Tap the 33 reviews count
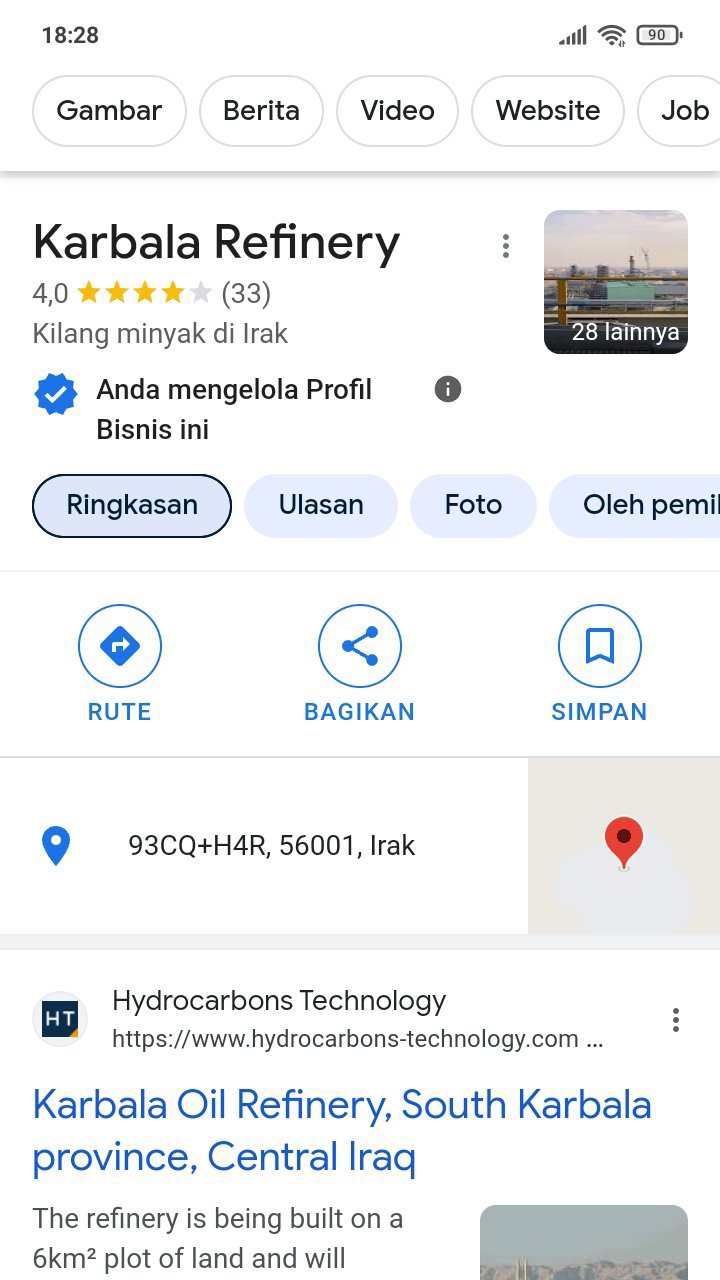This screenshot has height=1280, width=720. pos(246,293)
